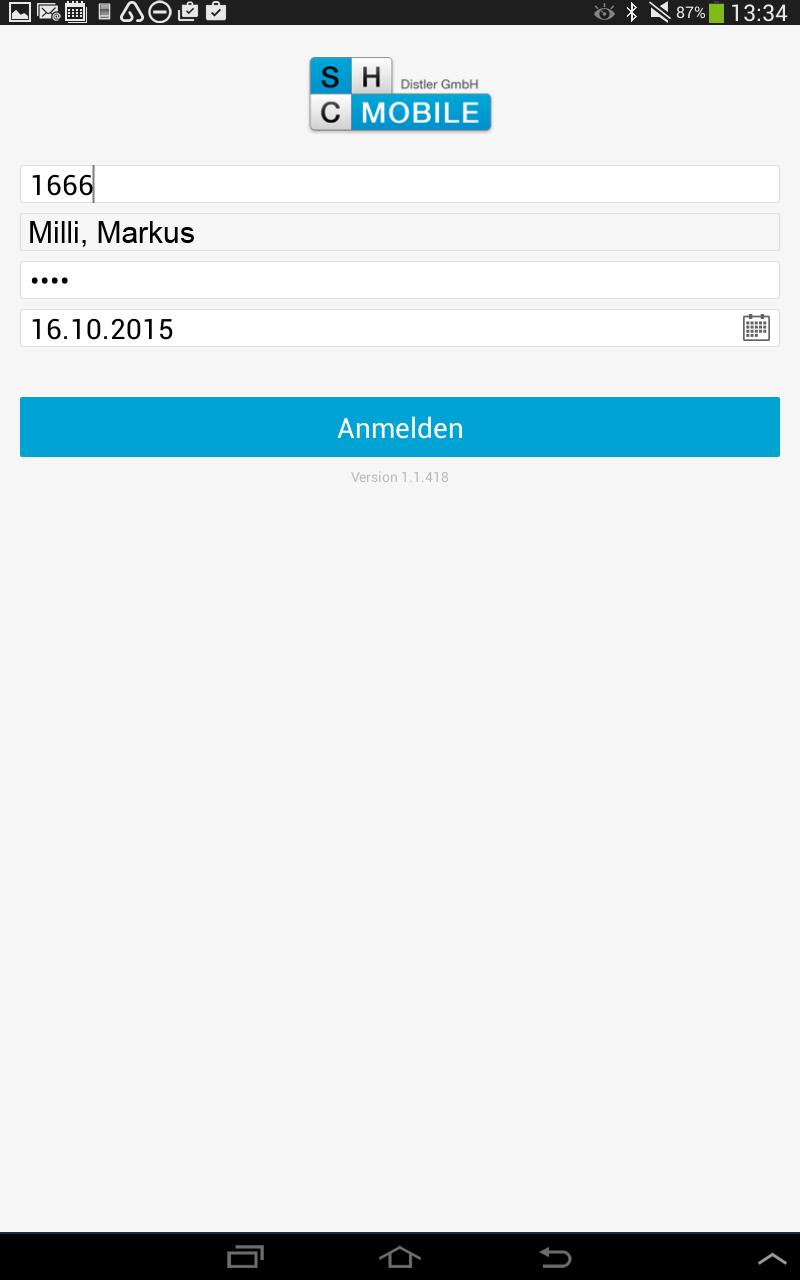Open the email notification icon
This screenshot has width=800, height=1280.
[48, 13]
